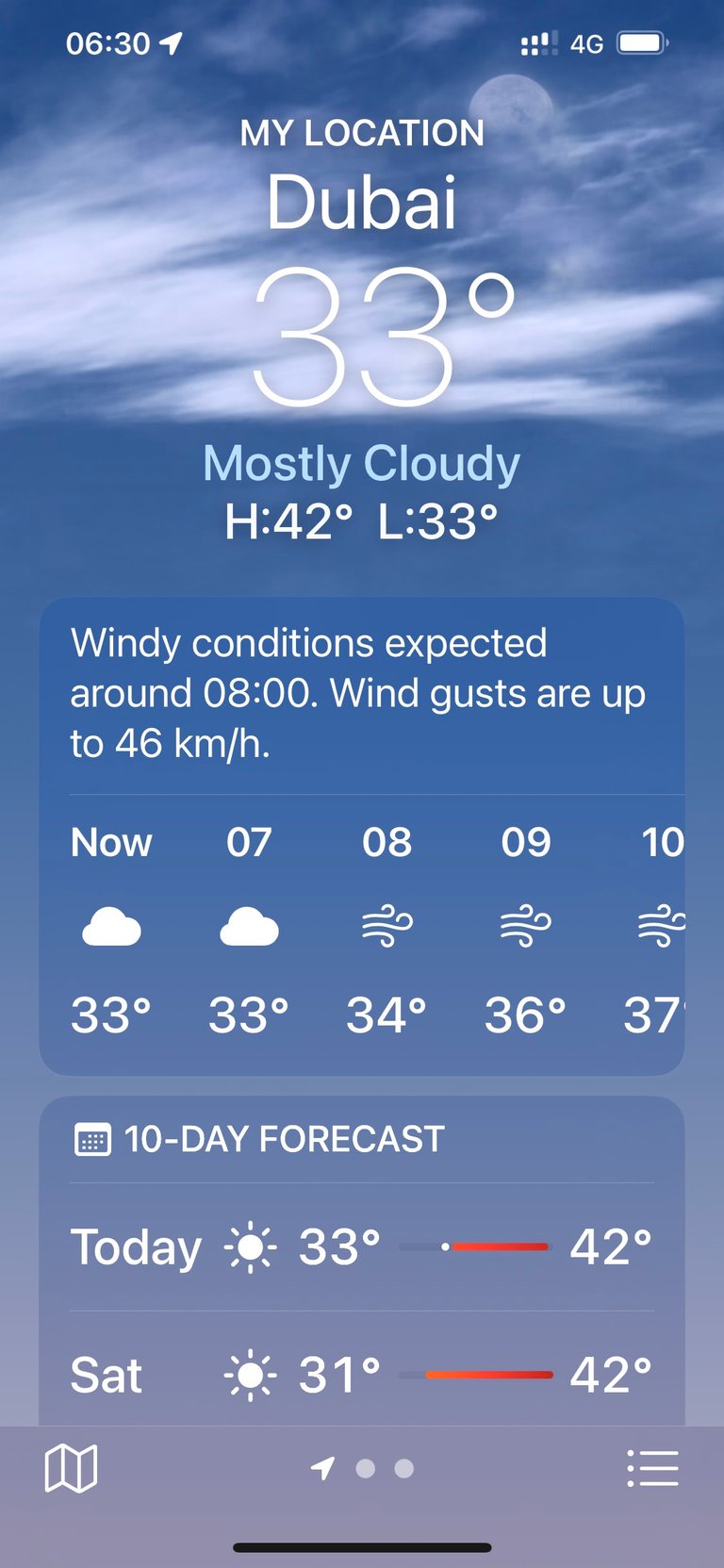The height and width of the screenshot is (1568, 724).
Task: Open the saved locations list
Action: tap(652, 1468)
